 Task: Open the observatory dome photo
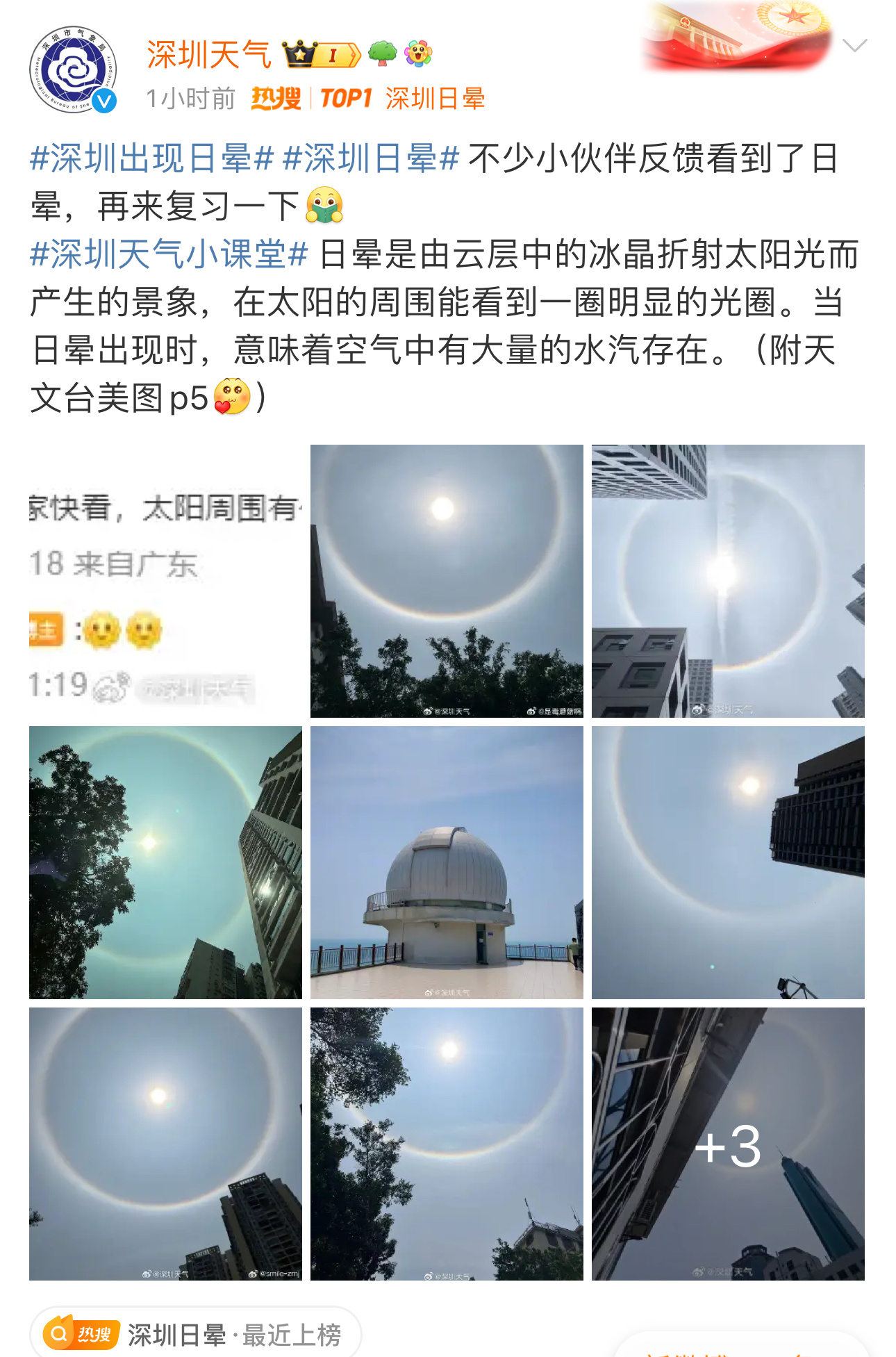click(447, 862)
